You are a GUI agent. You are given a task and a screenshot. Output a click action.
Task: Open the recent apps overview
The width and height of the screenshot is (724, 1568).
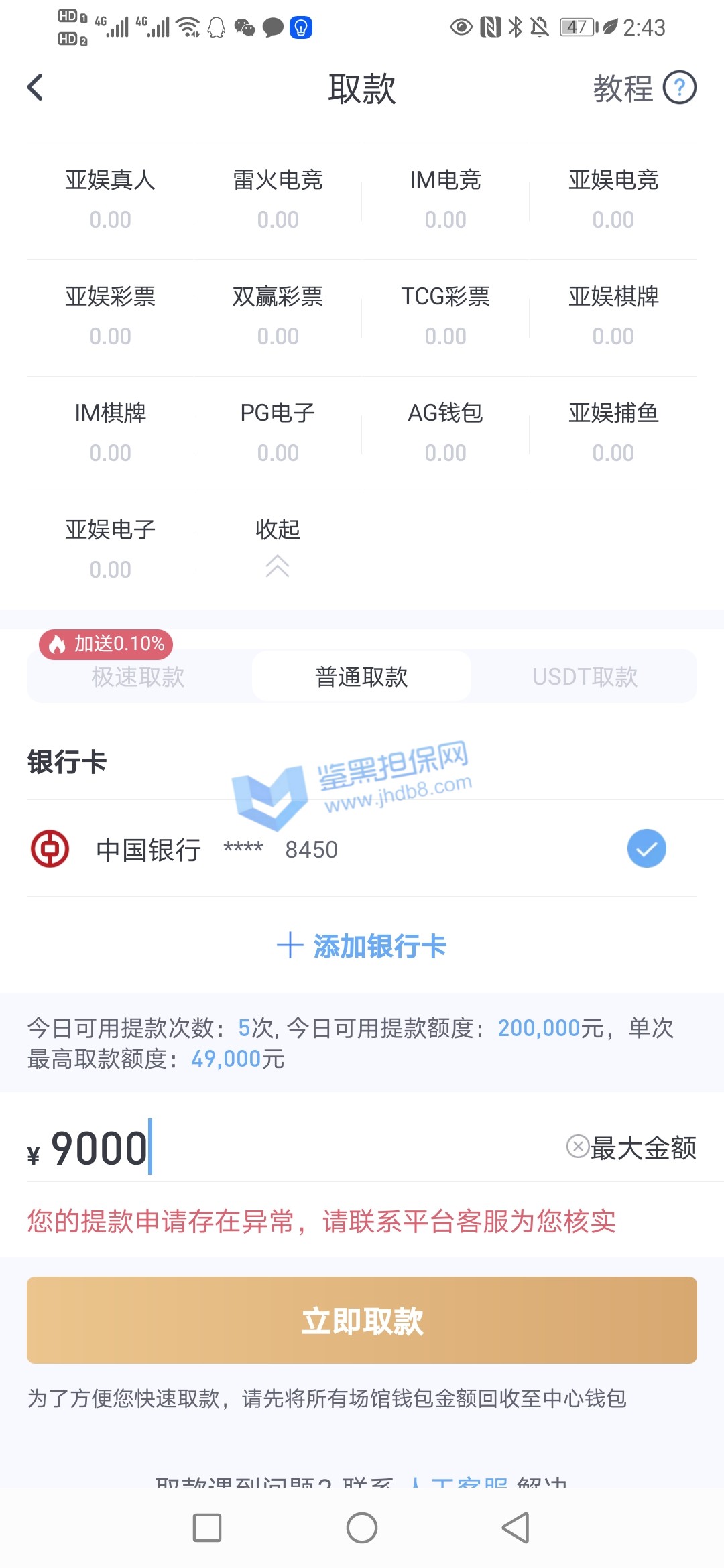coord(207,1528)
